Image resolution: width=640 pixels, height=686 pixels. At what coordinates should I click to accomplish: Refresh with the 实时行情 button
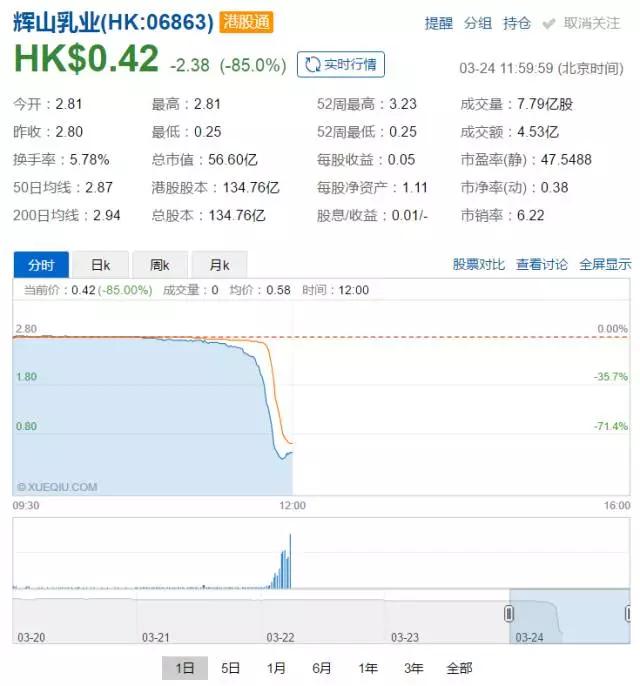pos(341,64)
